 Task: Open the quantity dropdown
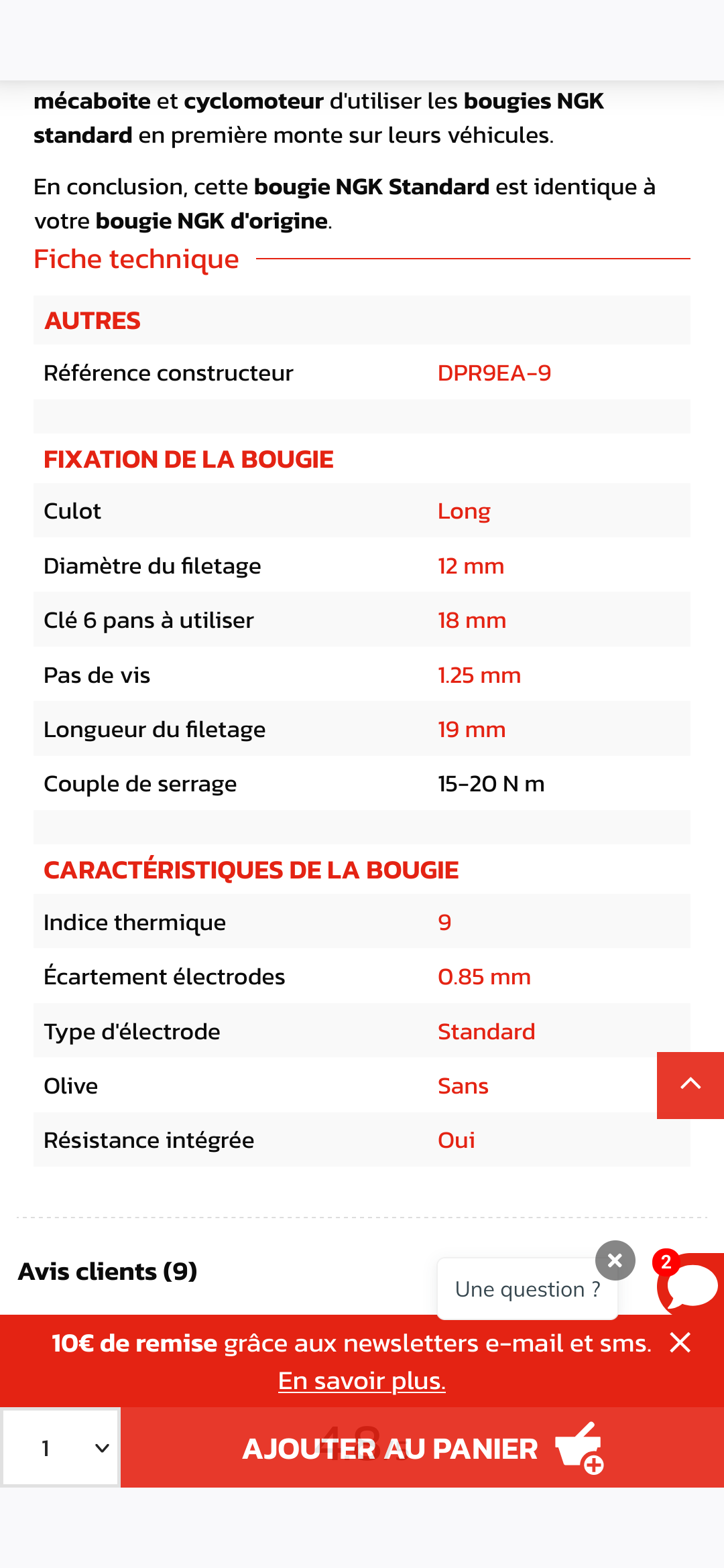(x=61, y=1449)
